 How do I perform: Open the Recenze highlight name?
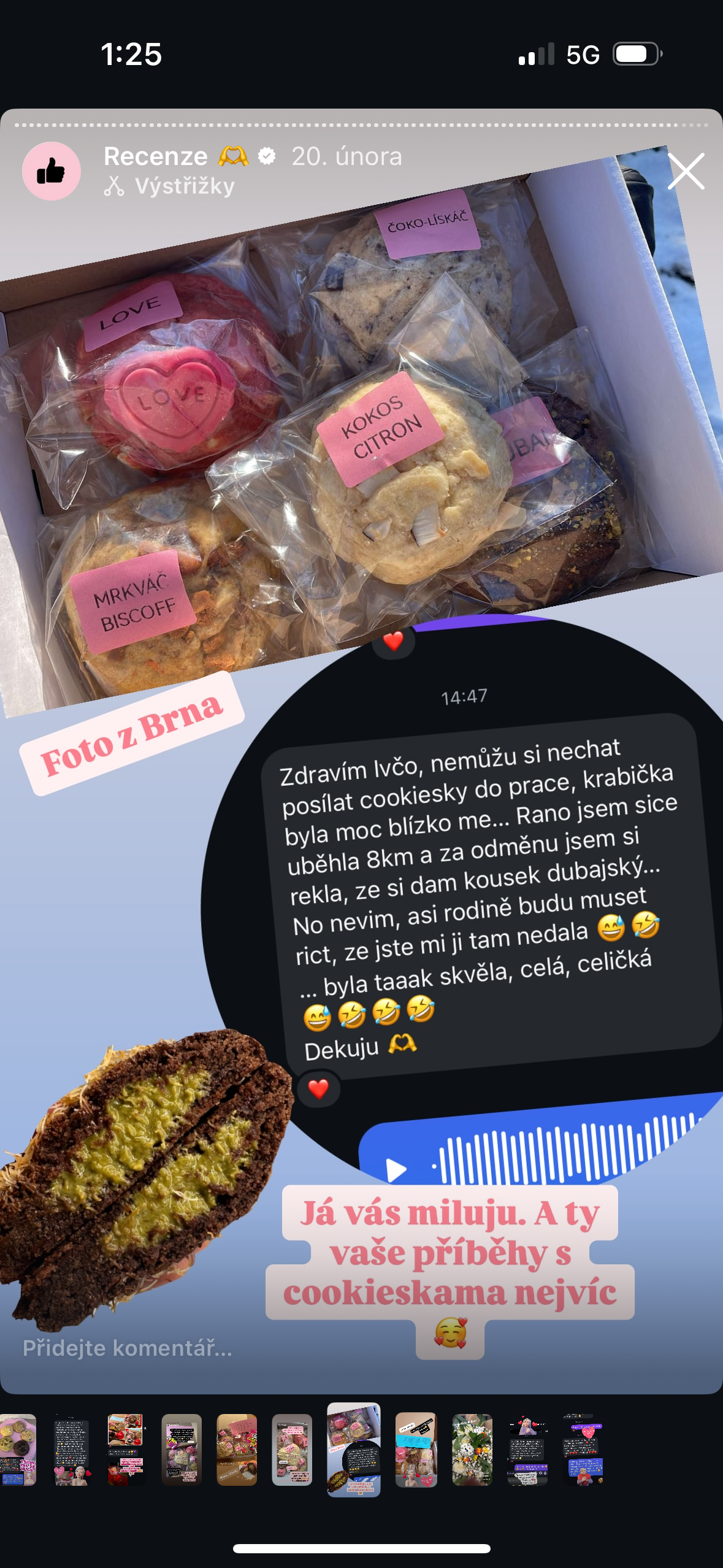click(156, 156)
